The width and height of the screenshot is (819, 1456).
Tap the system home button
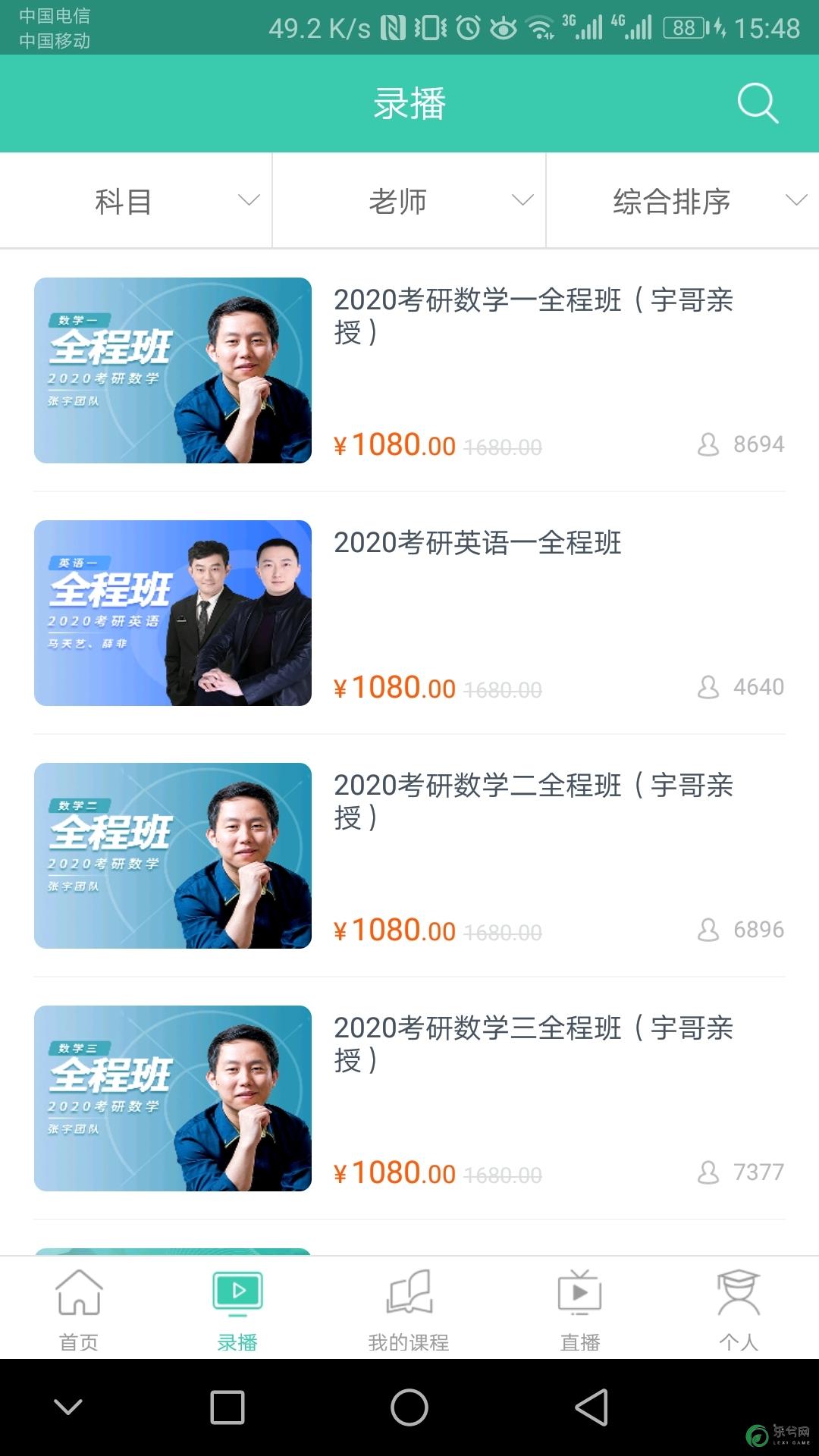[x=409, y=1407]
